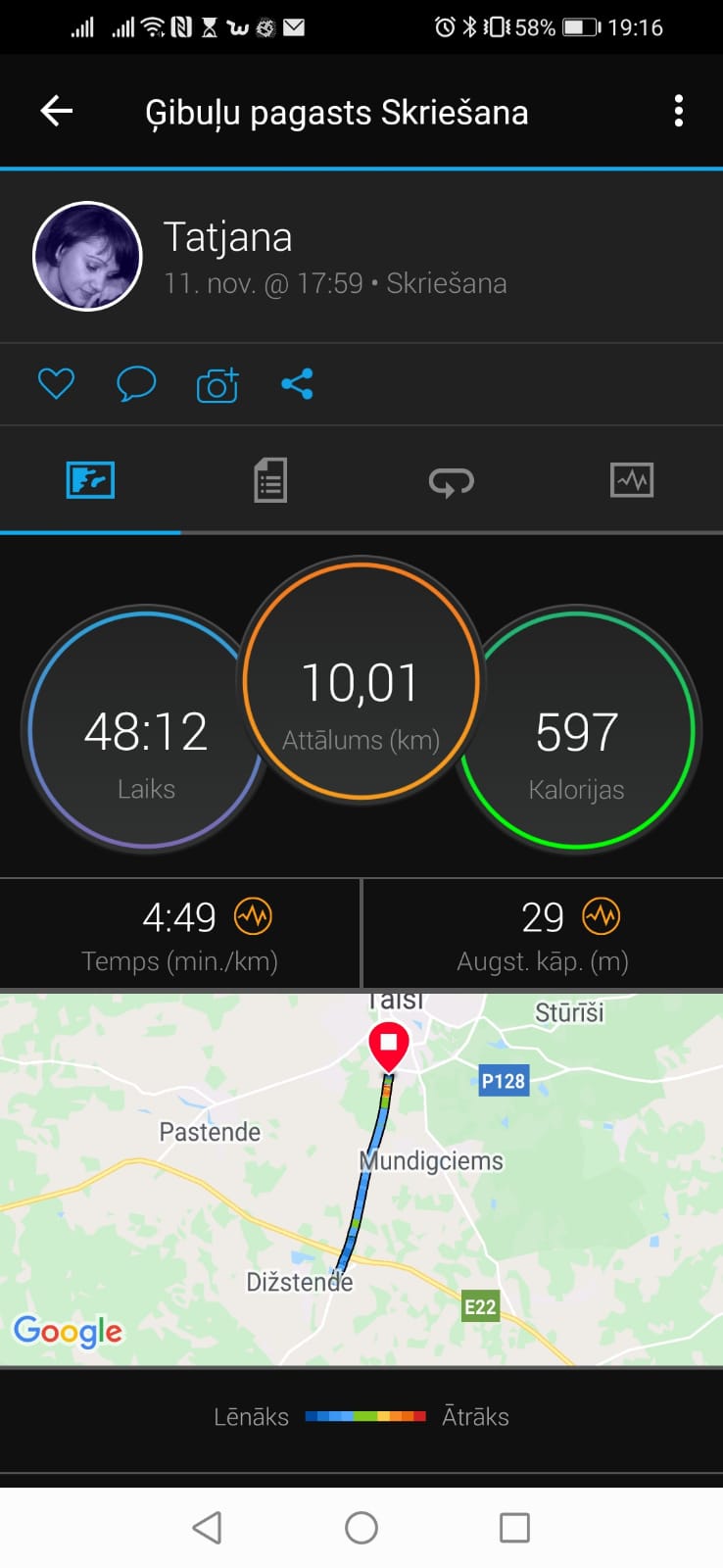Comment on the activity
The image size is (723, 1568).
[x=136, y=383]
